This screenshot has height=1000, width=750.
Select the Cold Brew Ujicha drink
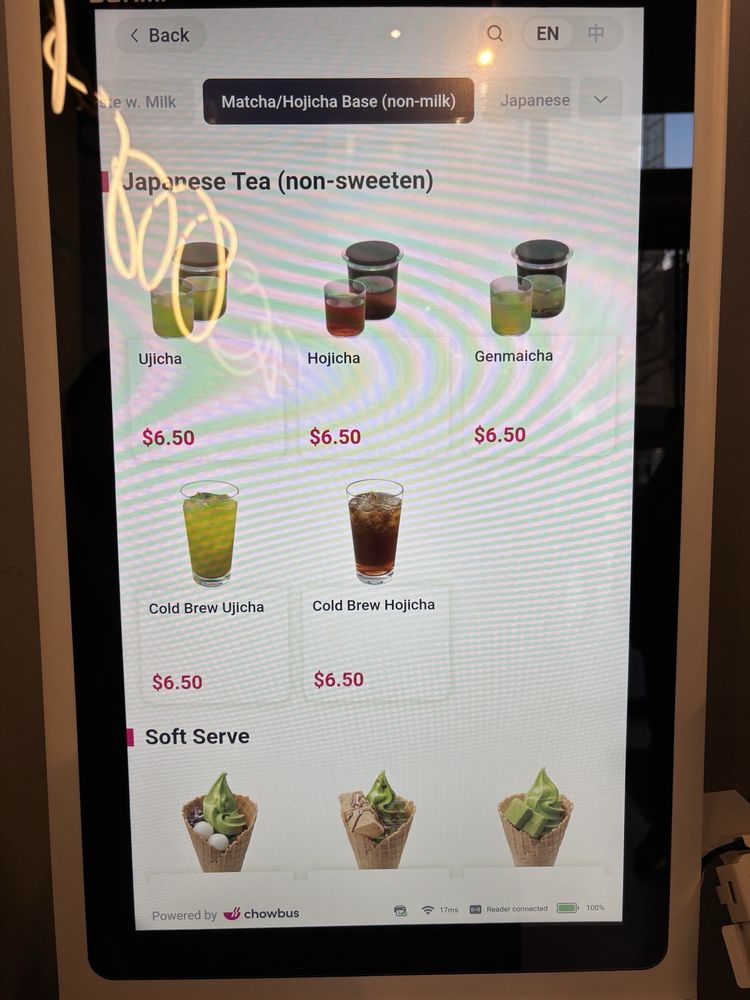[x=212, y=590]
